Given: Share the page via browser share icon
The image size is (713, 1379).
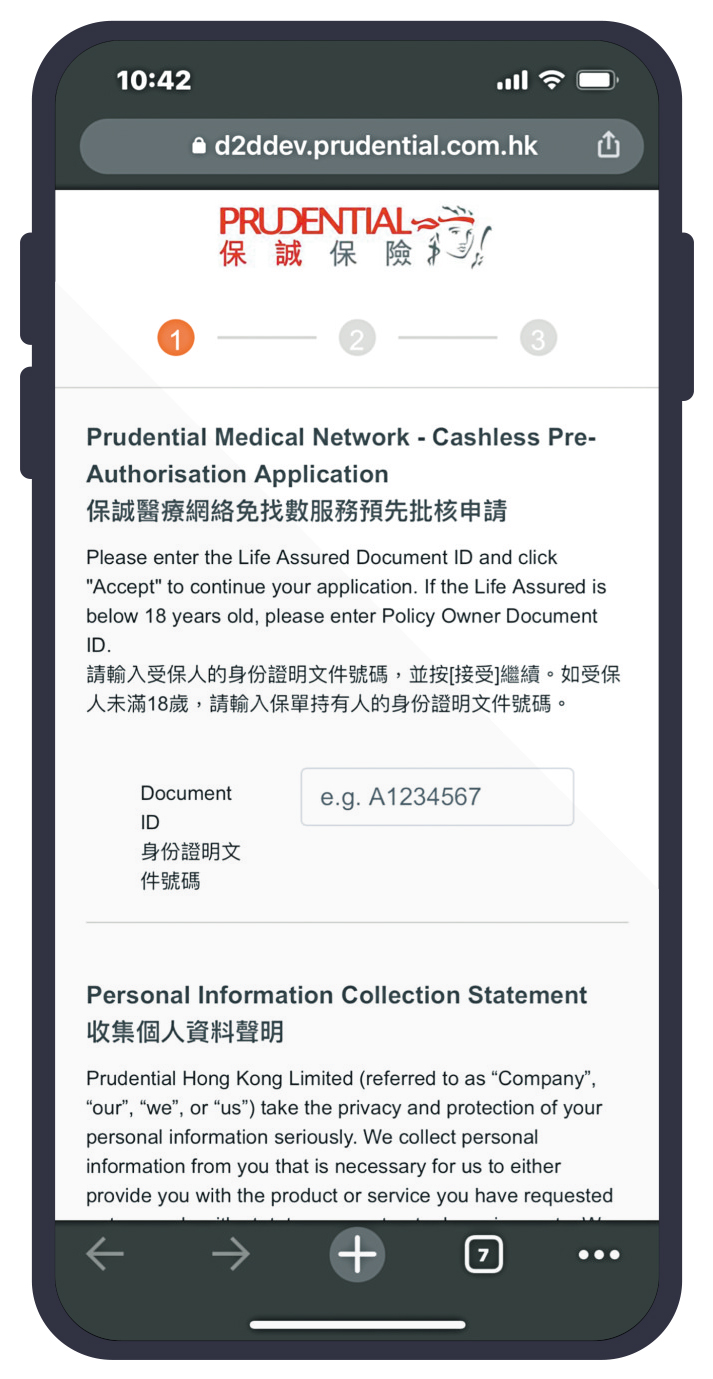Looking at the screenshot, I should pos(608,146).
